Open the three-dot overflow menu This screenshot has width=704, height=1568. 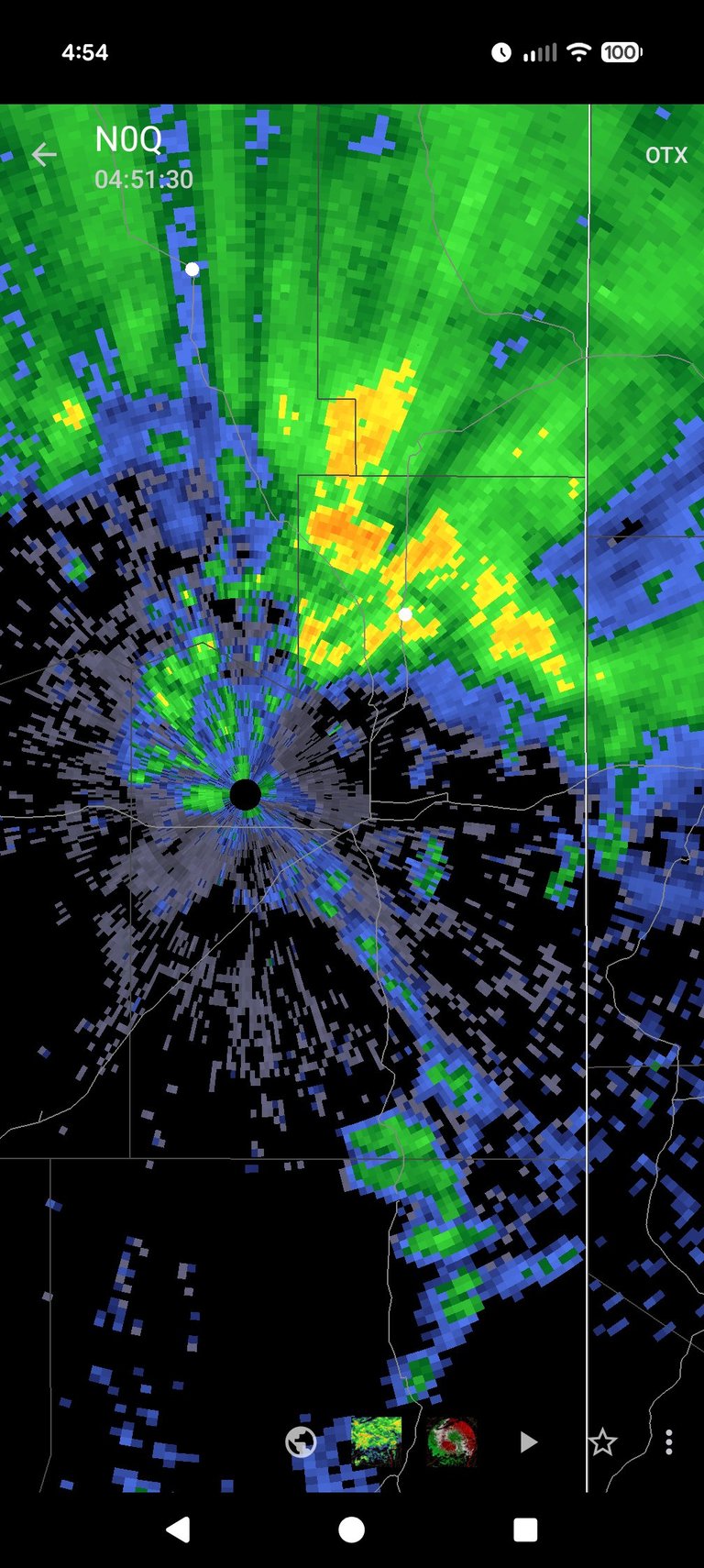669,1442
